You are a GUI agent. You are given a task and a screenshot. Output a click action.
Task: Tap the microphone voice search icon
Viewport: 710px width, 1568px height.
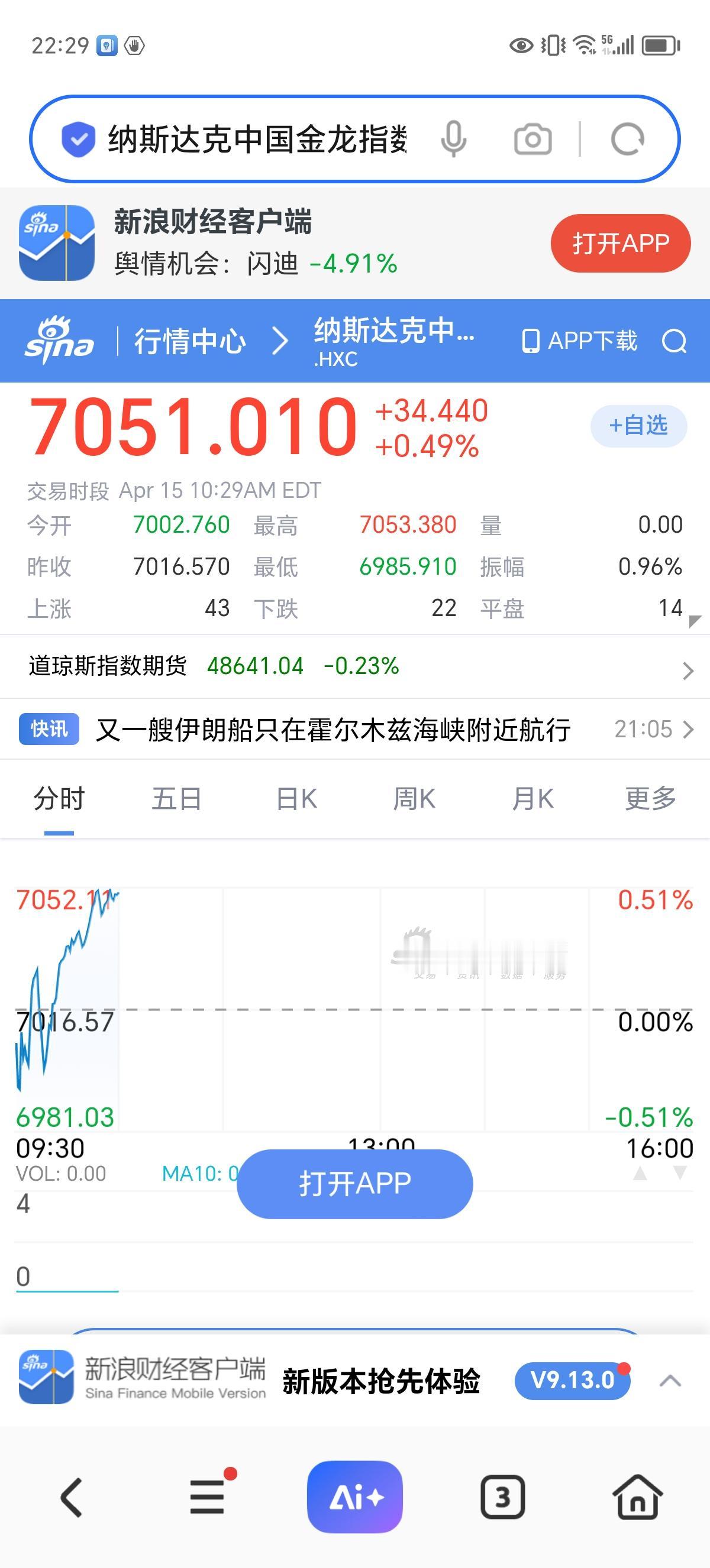[456, 139]
